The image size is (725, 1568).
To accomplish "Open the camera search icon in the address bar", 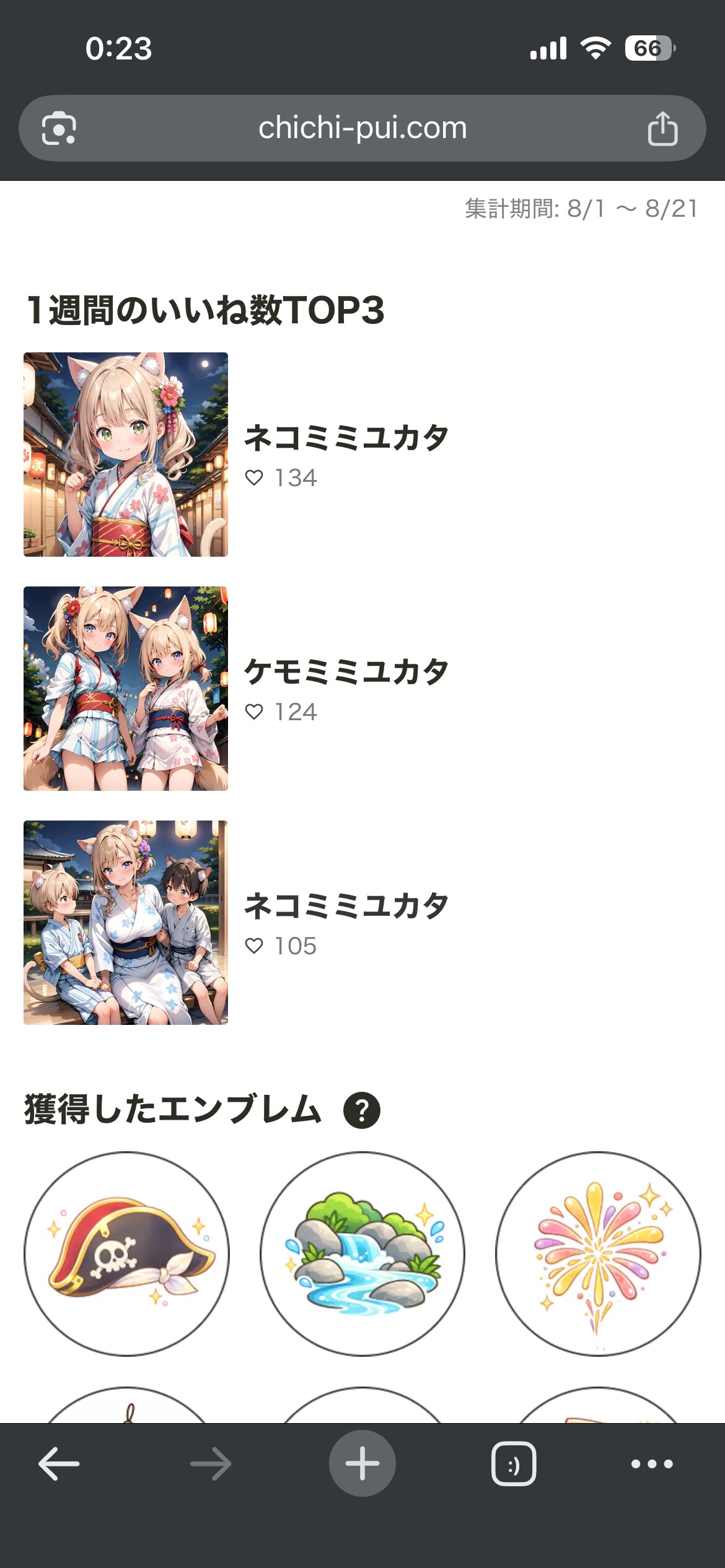I will [59, 128].
